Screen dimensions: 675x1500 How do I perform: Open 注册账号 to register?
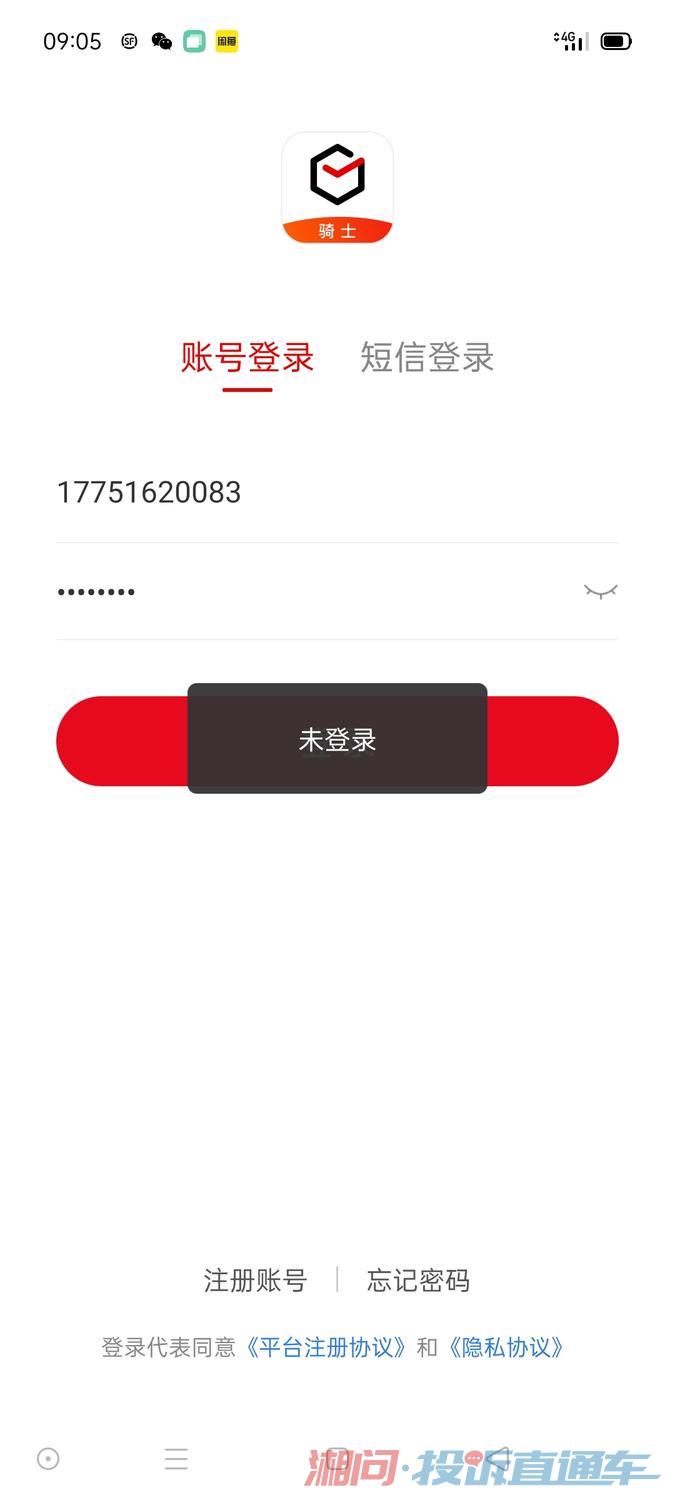(x=255, y=1280)
